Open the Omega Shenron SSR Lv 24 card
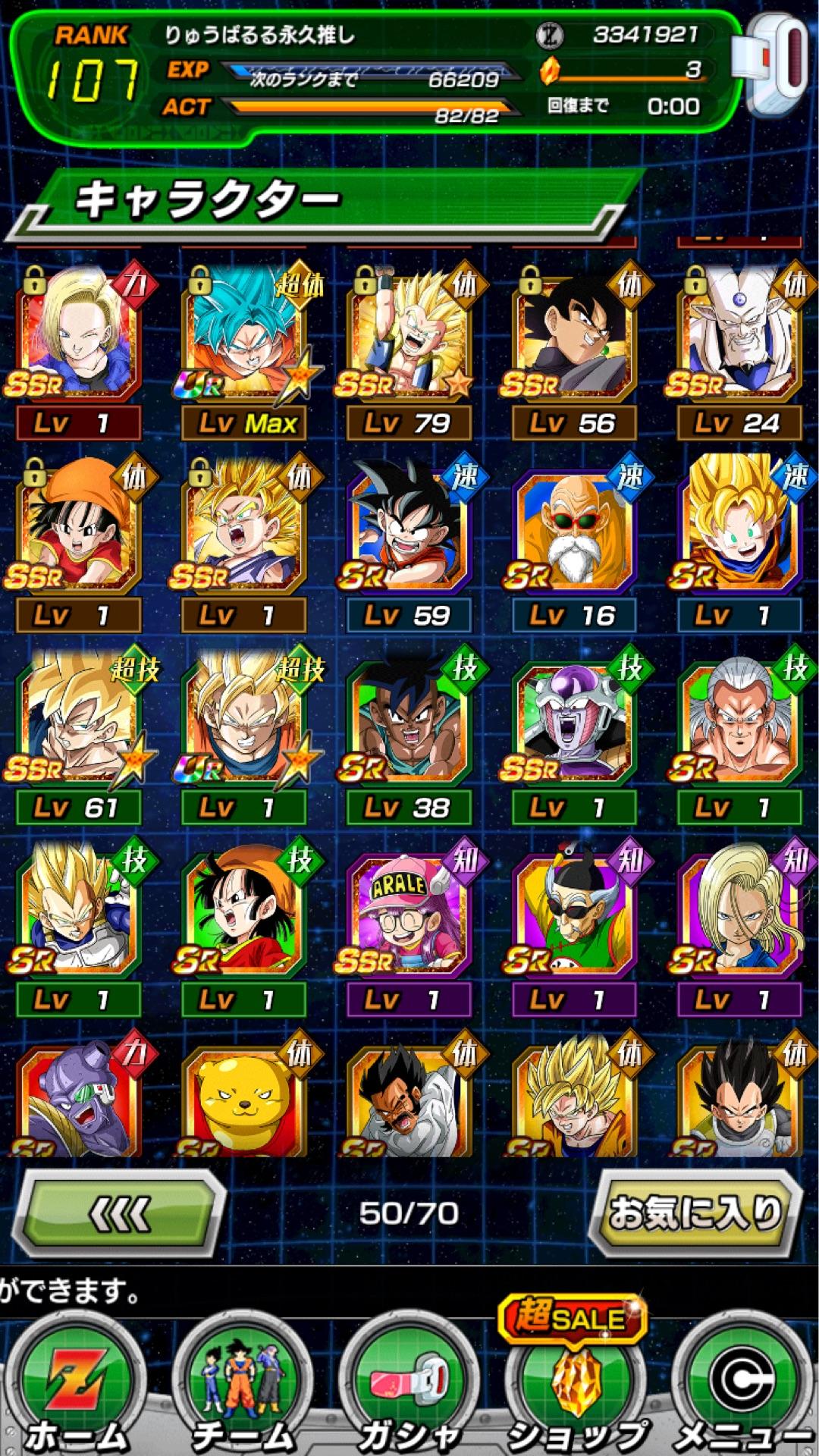Image resolution: width=819 pixels, height=1456 pixels. pos(740,352)
